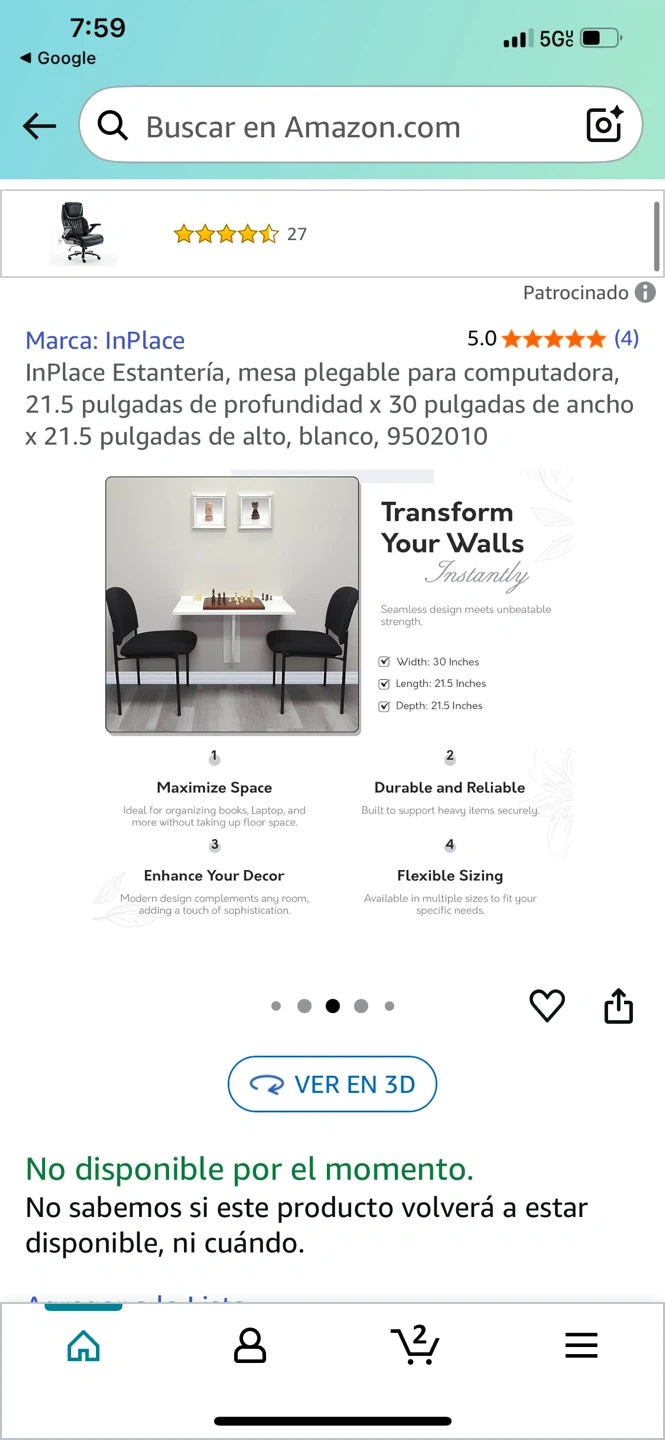The width and height of the screenshot is (665, 1440).
Task: Open the account profile tab
Action: click(249, 1346)
